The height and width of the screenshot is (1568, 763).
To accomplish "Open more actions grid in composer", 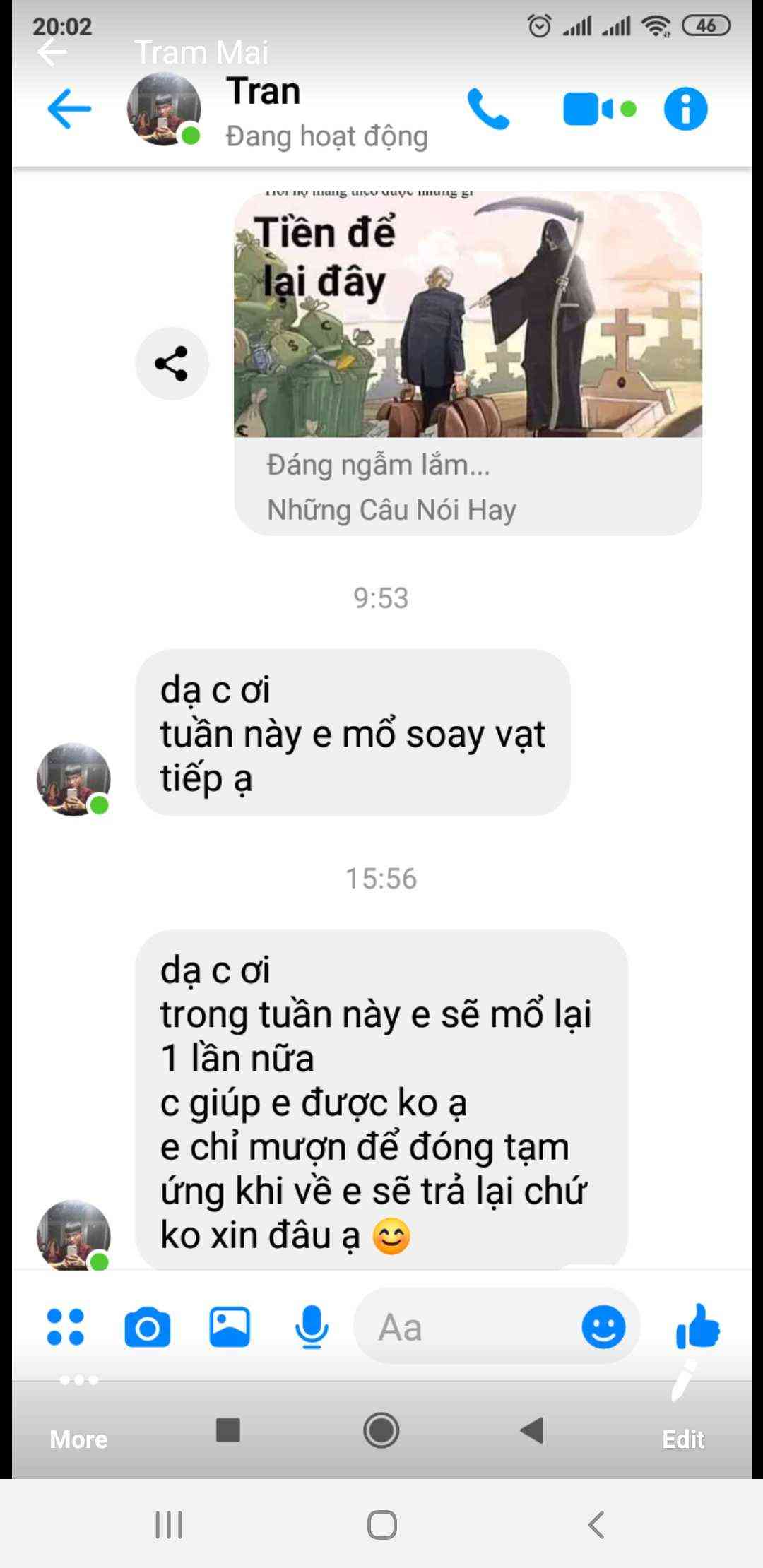I will click(x=65, y=1326).
